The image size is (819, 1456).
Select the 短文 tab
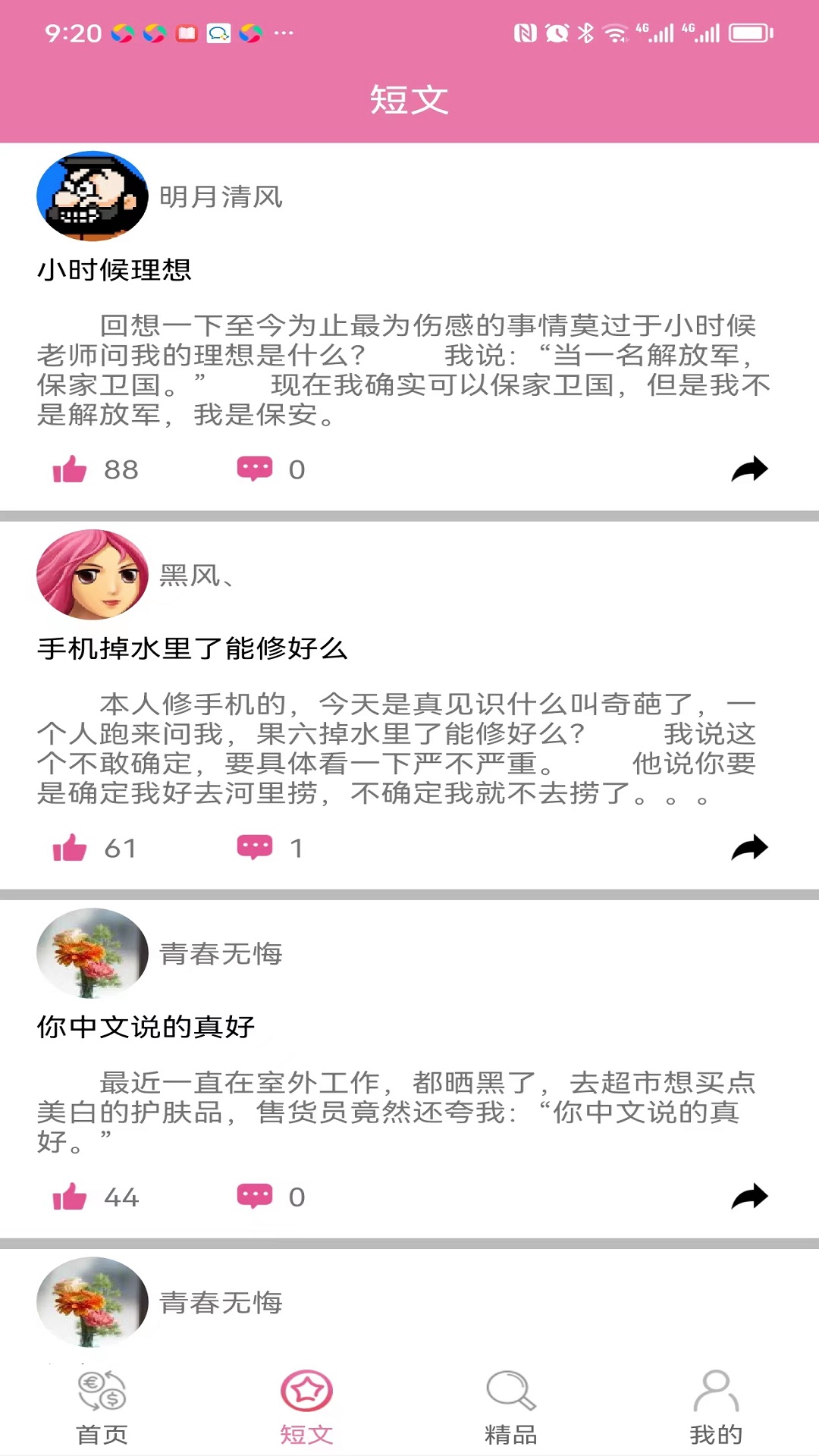click(x=306, y=1407)
